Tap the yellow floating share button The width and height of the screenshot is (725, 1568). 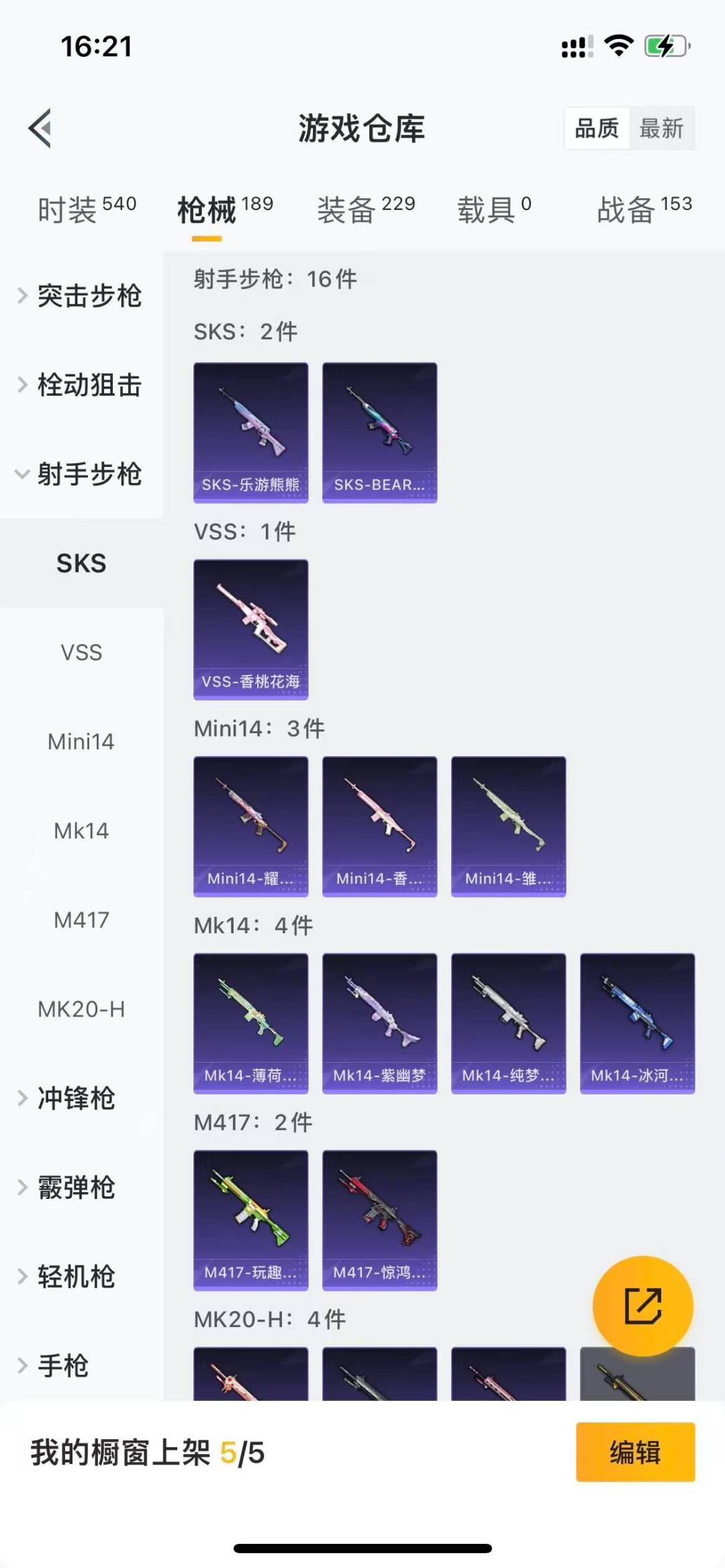tap(642, 1306)
